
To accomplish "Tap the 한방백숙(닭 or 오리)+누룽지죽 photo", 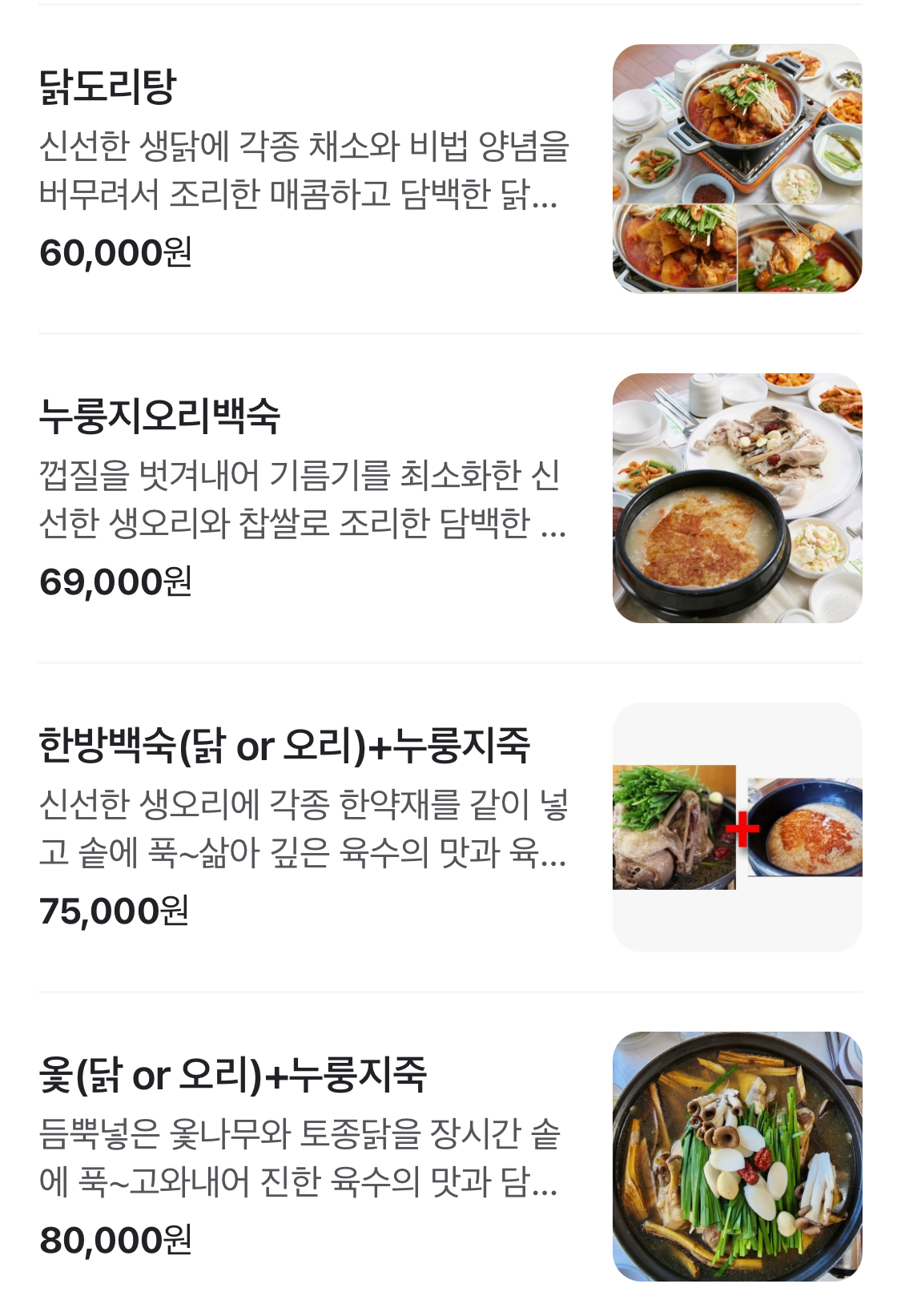I will click(x=737, y=827).
